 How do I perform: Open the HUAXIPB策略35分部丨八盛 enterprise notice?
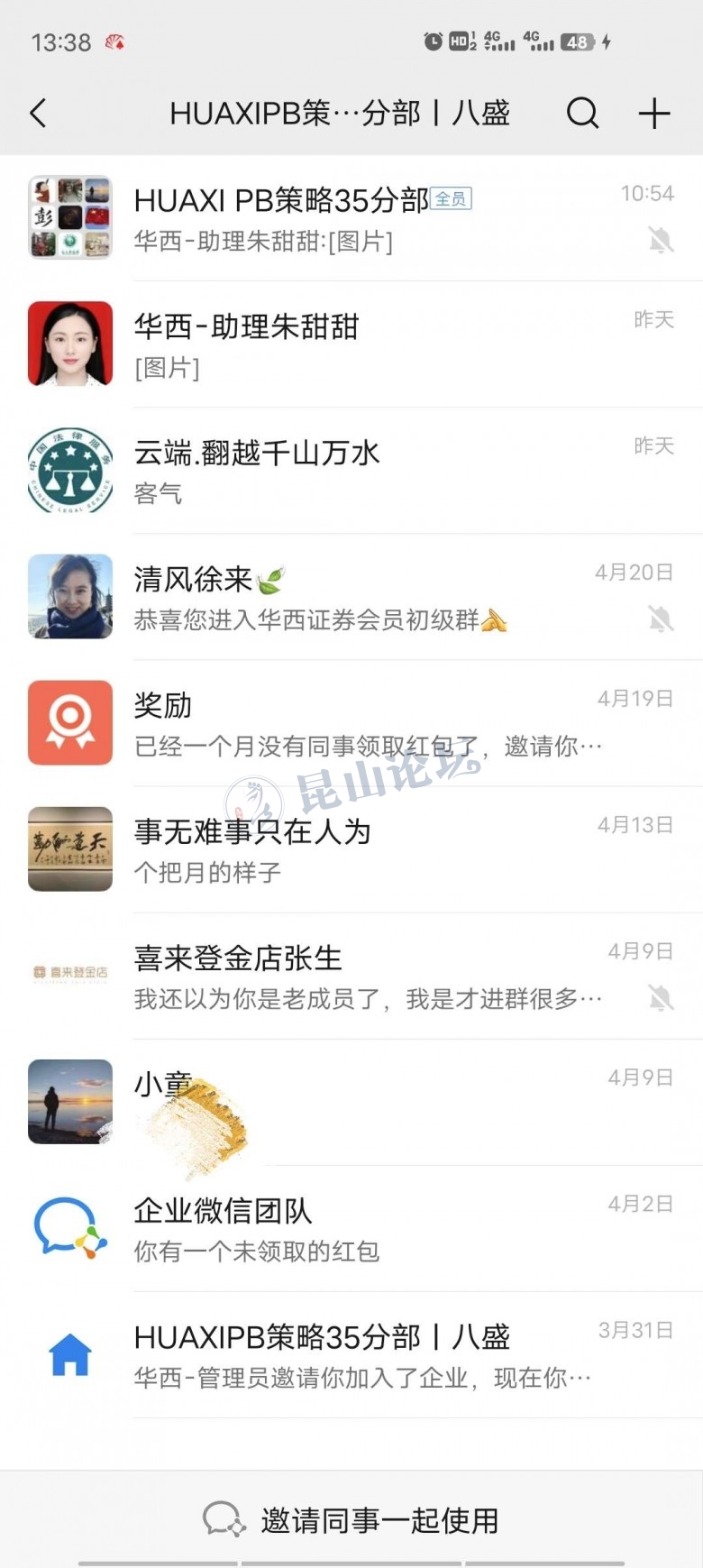[351, 1354]
